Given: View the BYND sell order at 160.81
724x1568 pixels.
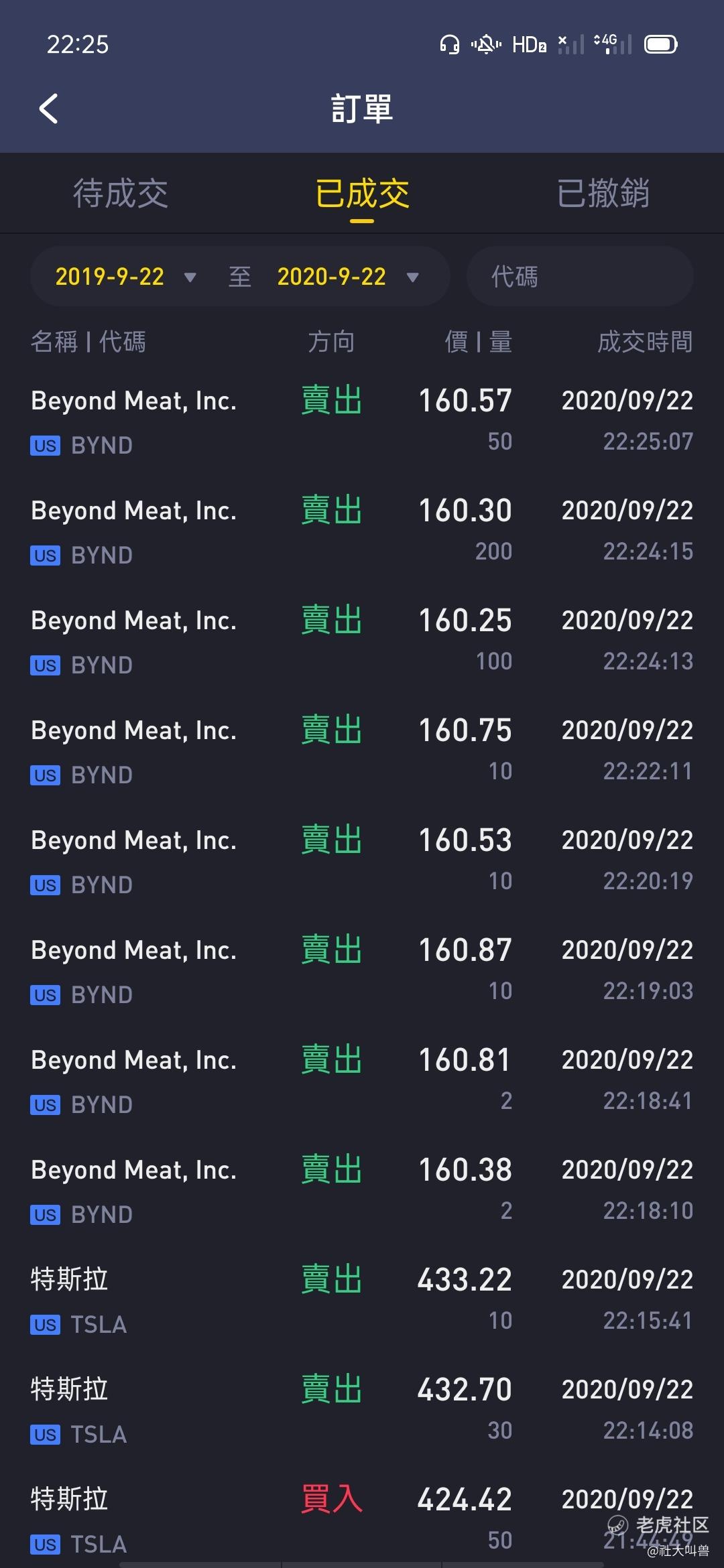Looking at the screenshot, I should pos(362,1080).
